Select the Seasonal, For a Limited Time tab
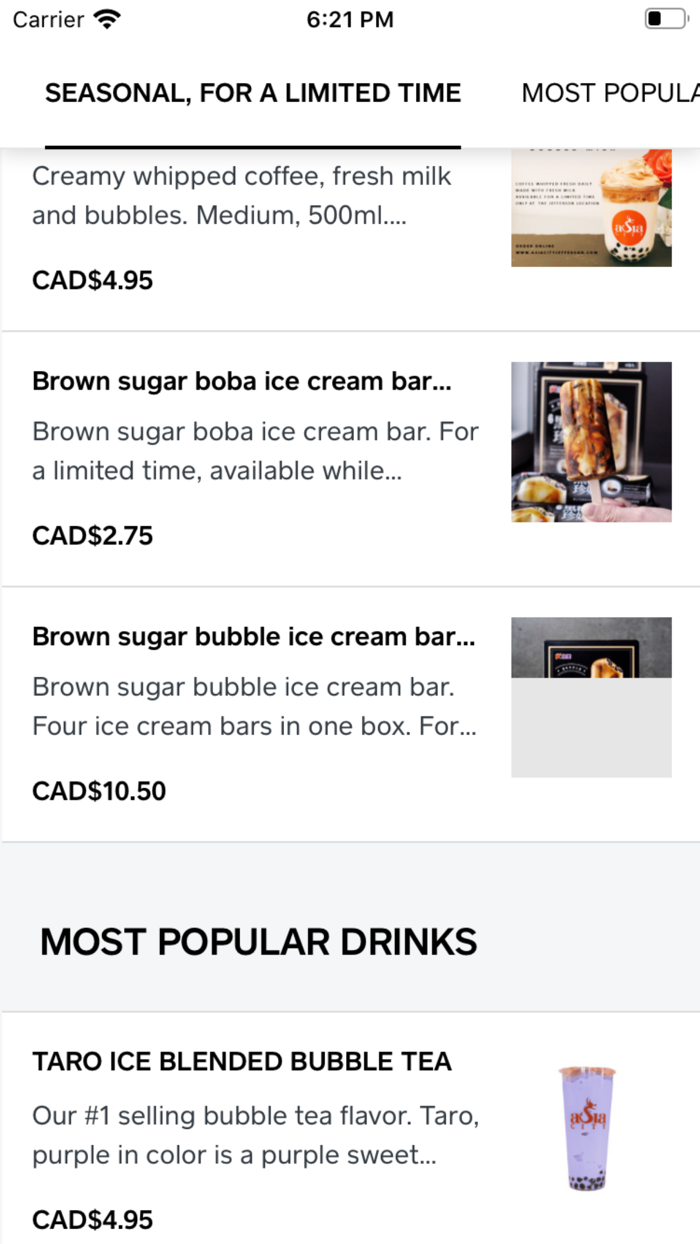 click(x=253, y=93)
